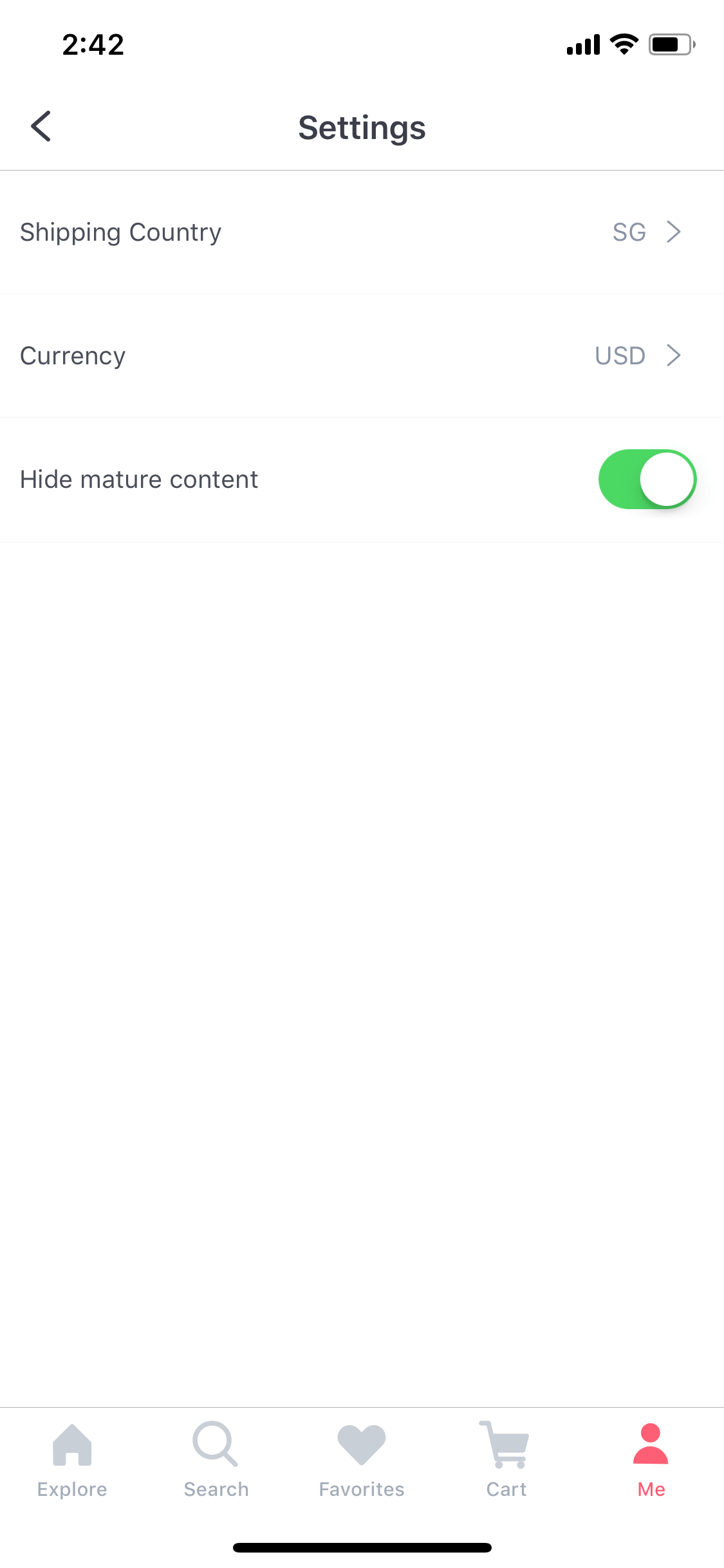This screenshot has width=724, height=1568.
Task: Switch to the Explore tab
Action: (72, 1461)
